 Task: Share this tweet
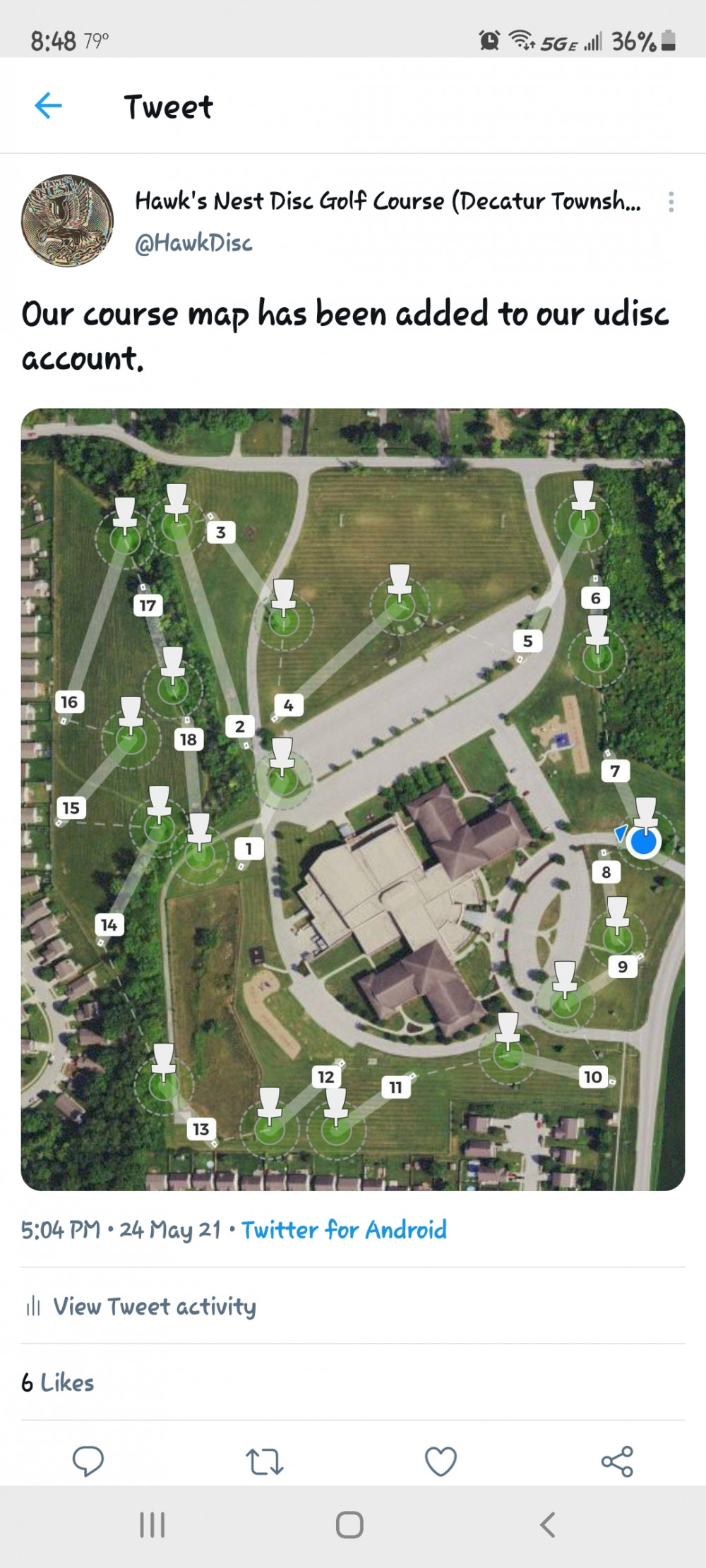(617, 1461)
